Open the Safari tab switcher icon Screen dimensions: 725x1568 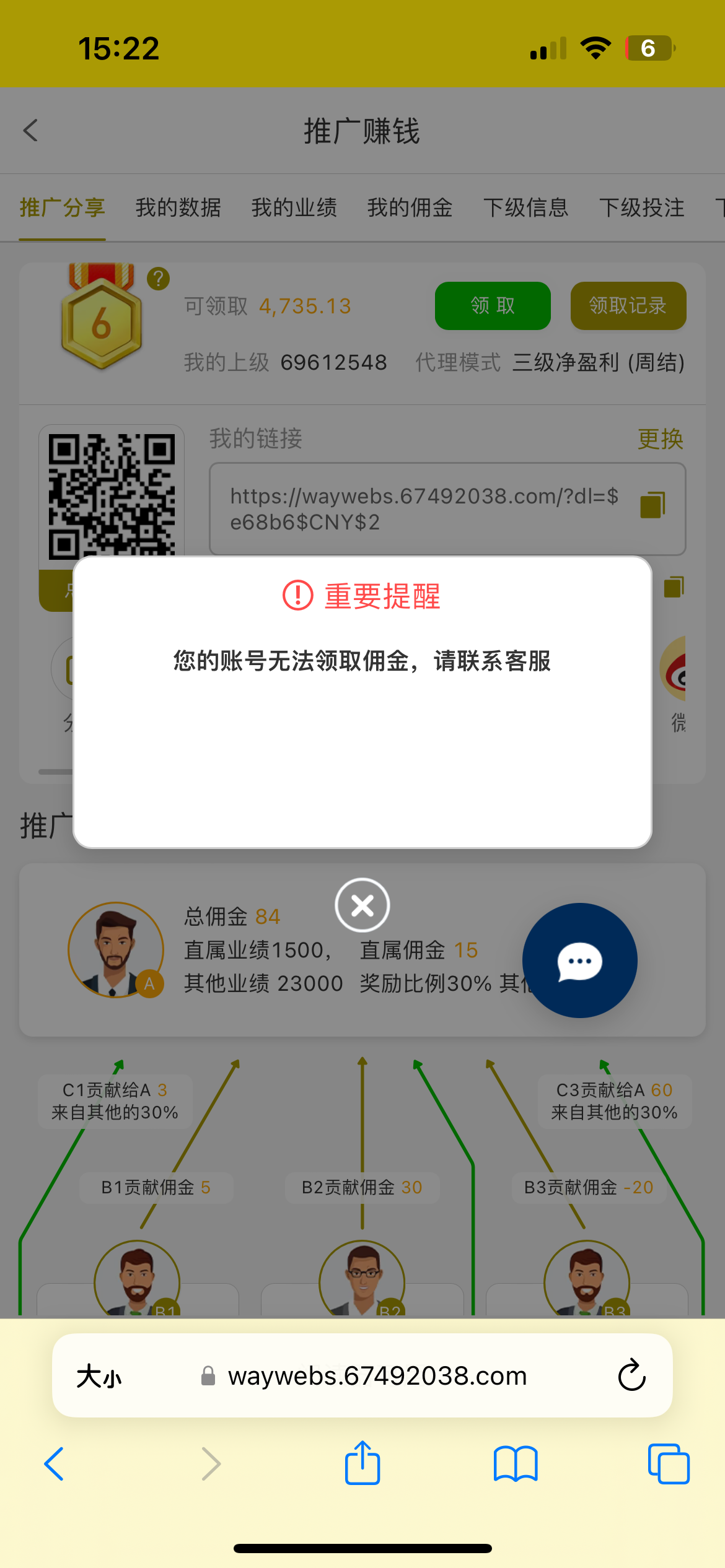(x=668, y=1465)
